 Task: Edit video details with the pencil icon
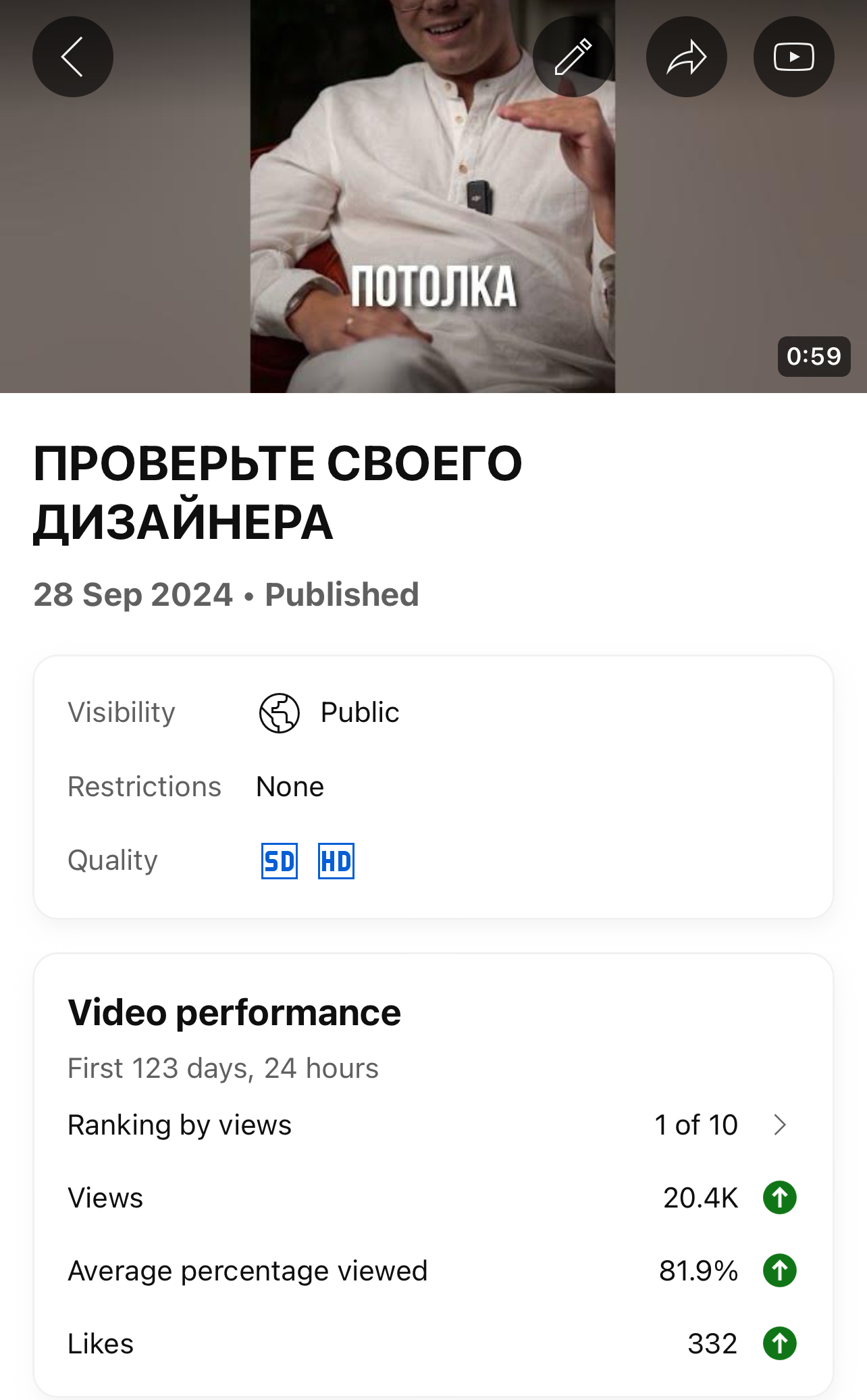pos(573,57)
